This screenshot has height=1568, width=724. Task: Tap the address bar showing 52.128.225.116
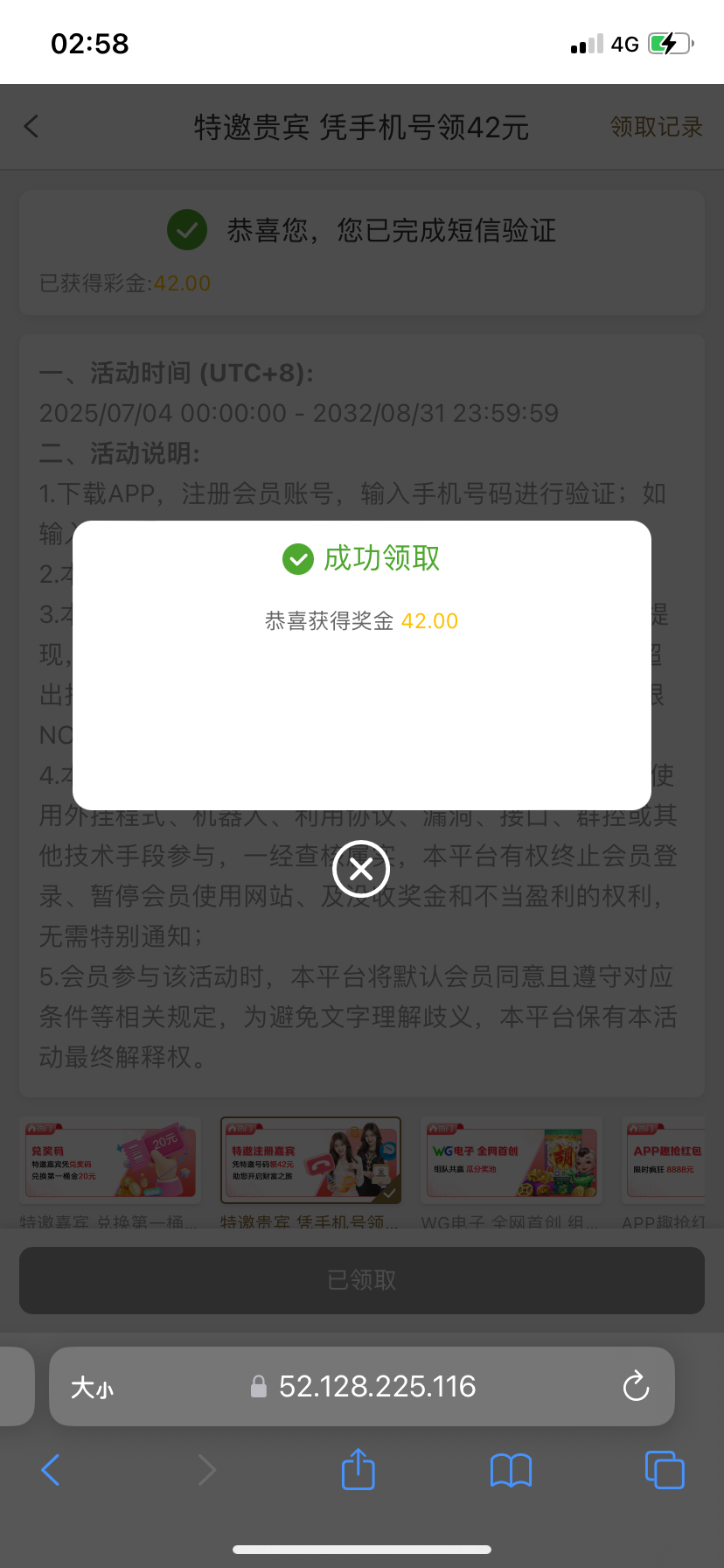tap(377, 1387)
